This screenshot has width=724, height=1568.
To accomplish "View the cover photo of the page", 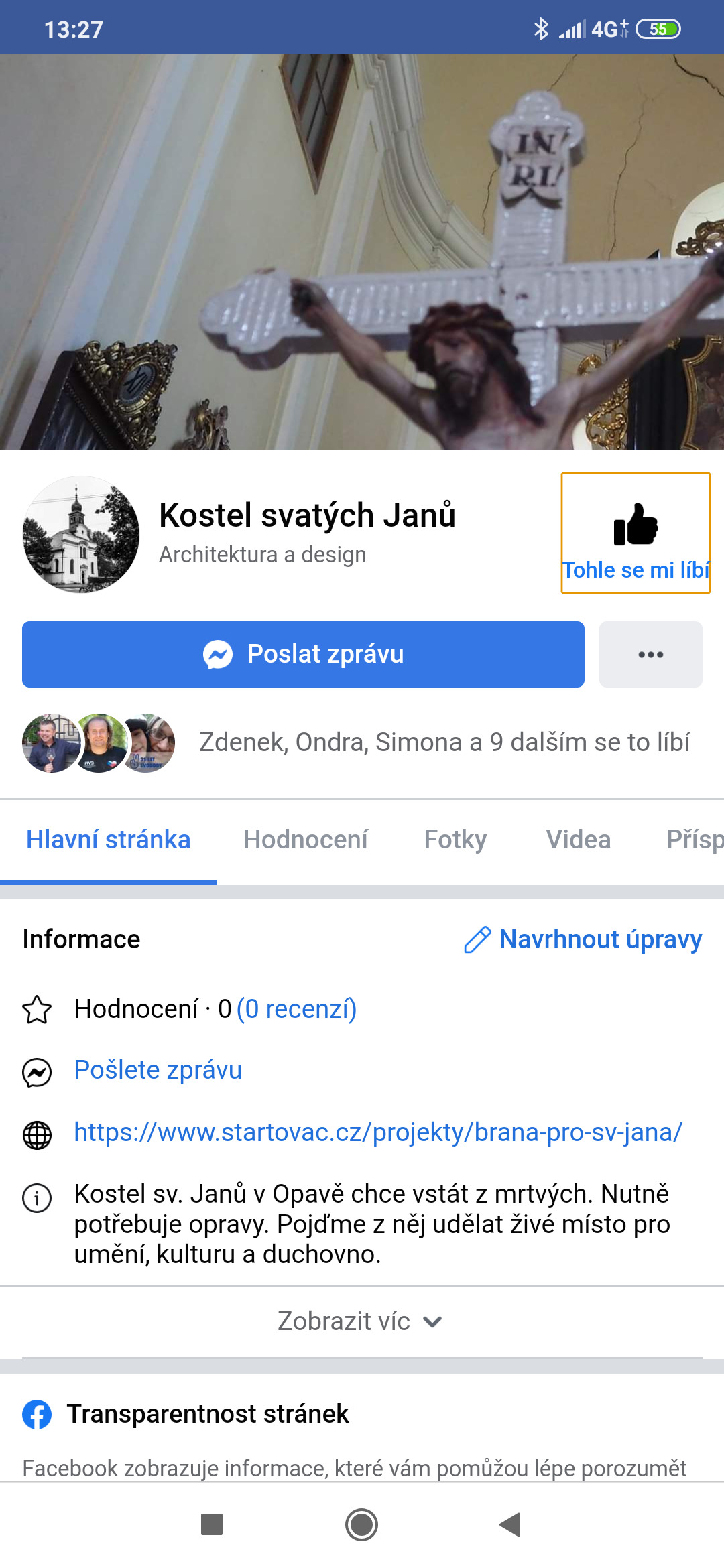I will [x=362, y=252].
